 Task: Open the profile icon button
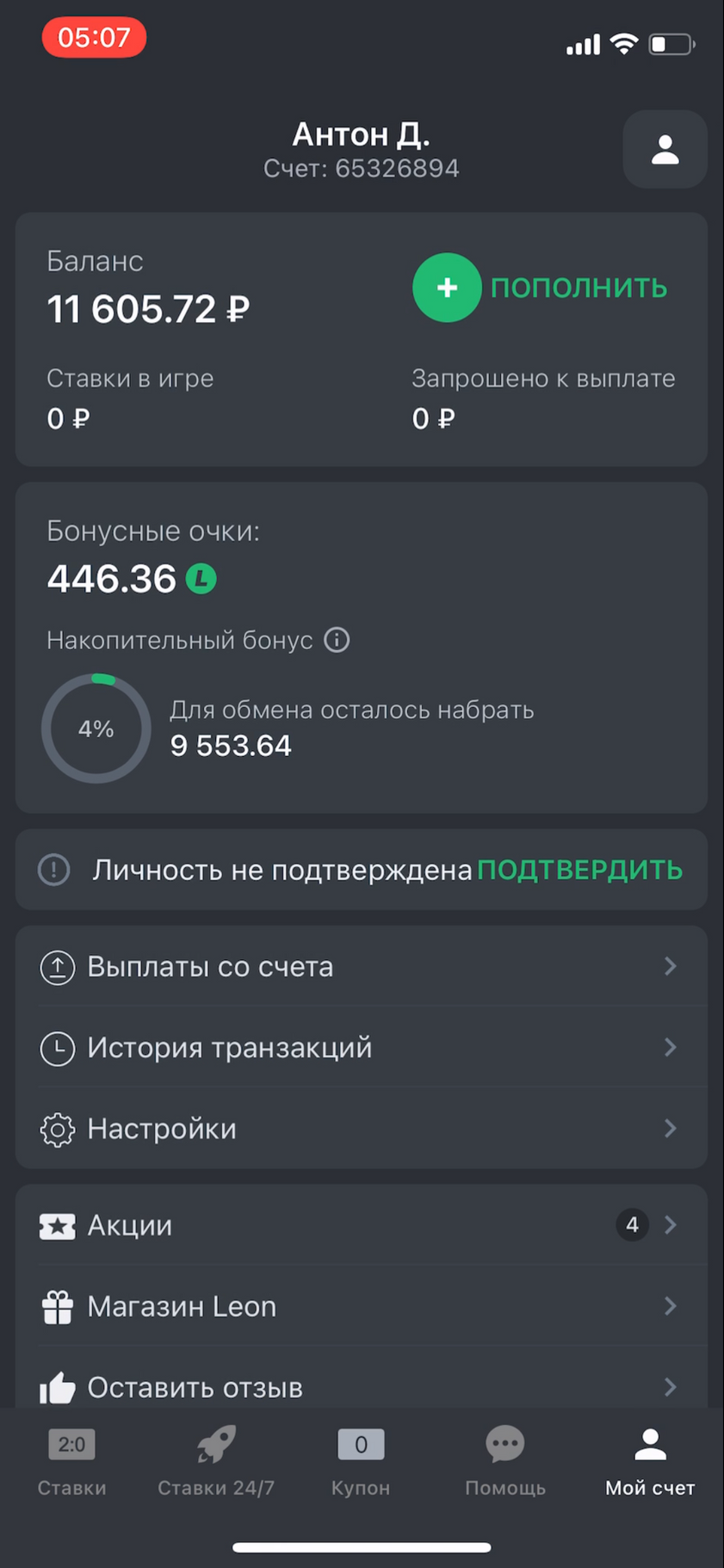665,149
